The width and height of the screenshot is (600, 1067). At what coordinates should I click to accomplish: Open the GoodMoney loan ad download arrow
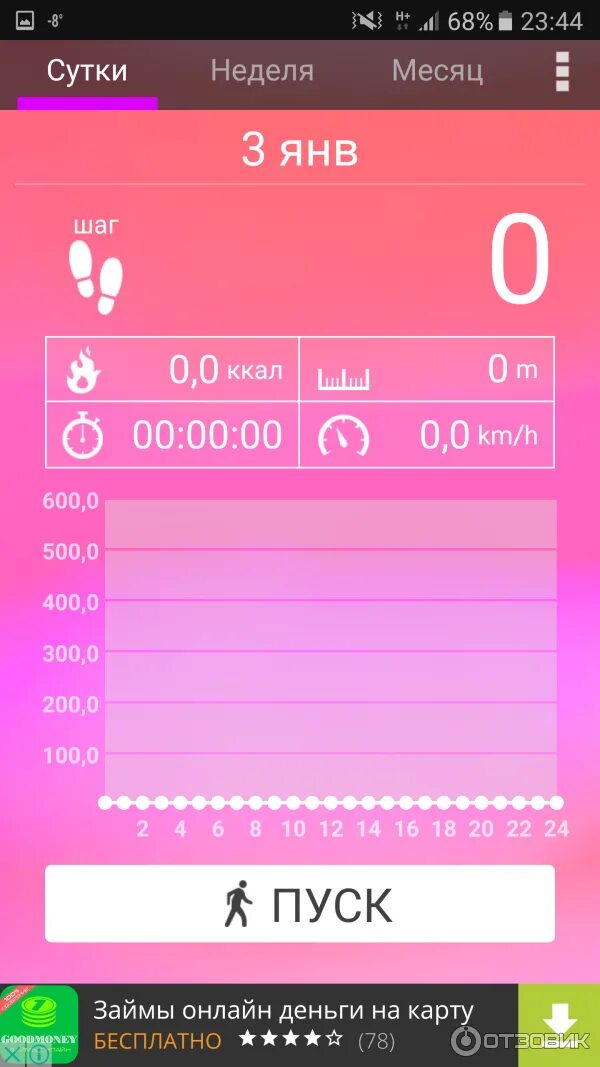[x=559, y=1023]
